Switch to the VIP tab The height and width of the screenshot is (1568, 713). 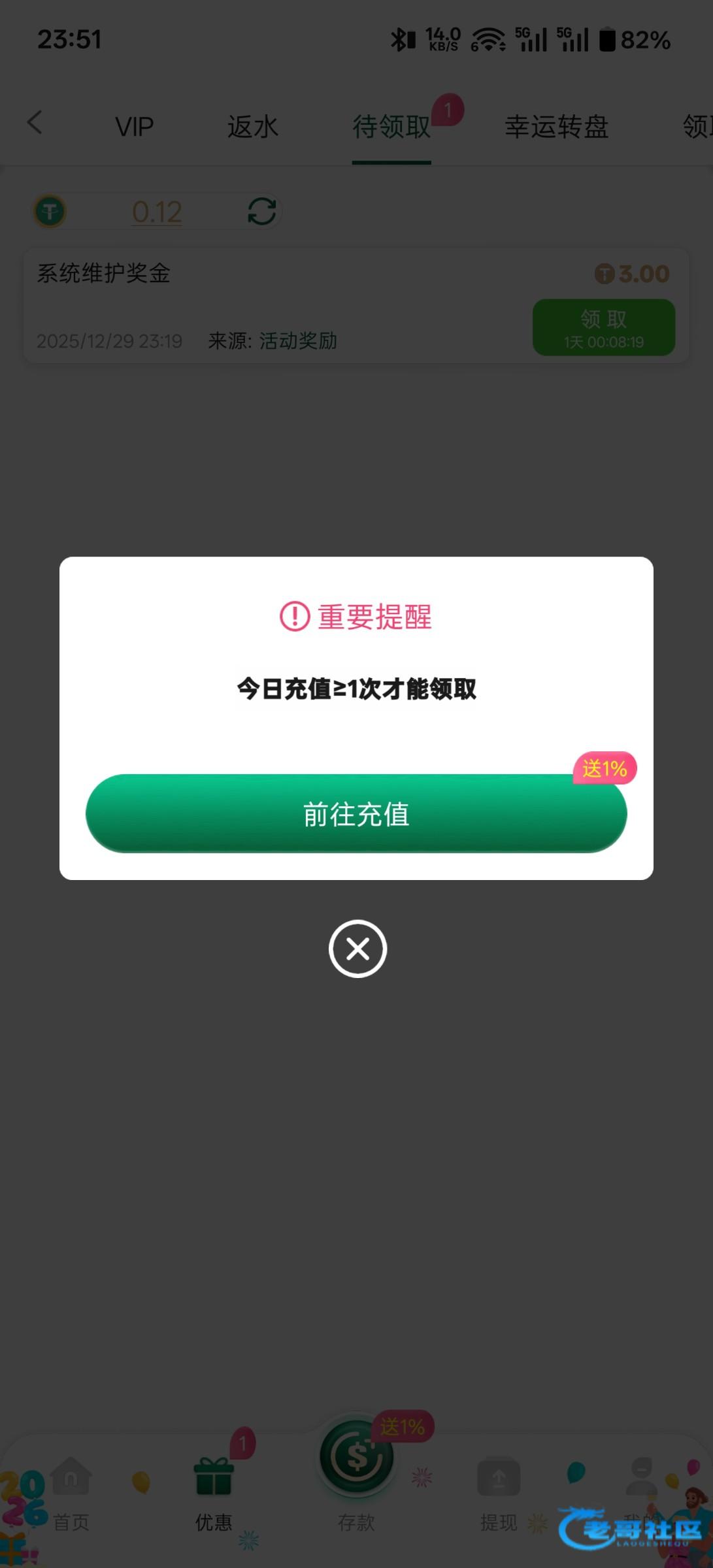pyautogui.click(x=134, y=127)
